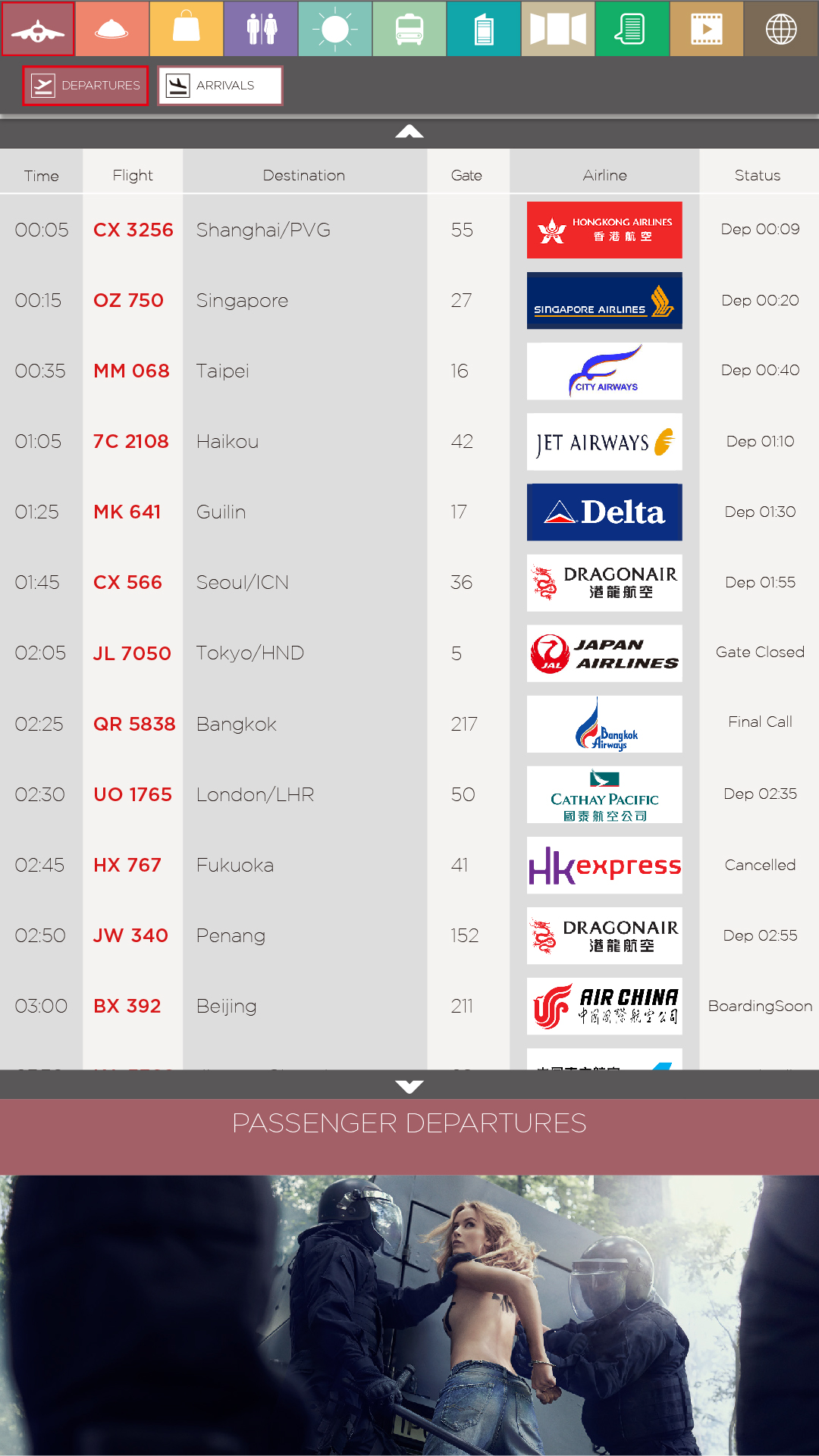Screen dimensions: 819x1456
Task: Open the chat message icon section
Action: [632, 29]
